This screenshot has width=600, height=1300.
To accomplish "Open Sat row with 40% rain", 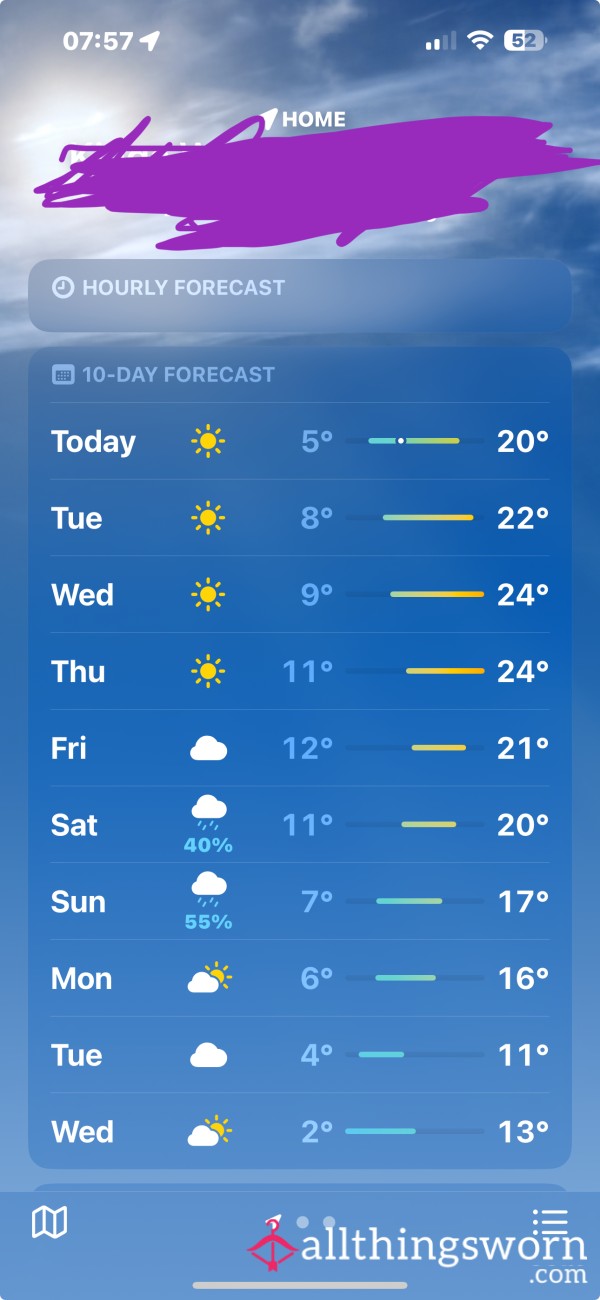I will tap(300, 825).
